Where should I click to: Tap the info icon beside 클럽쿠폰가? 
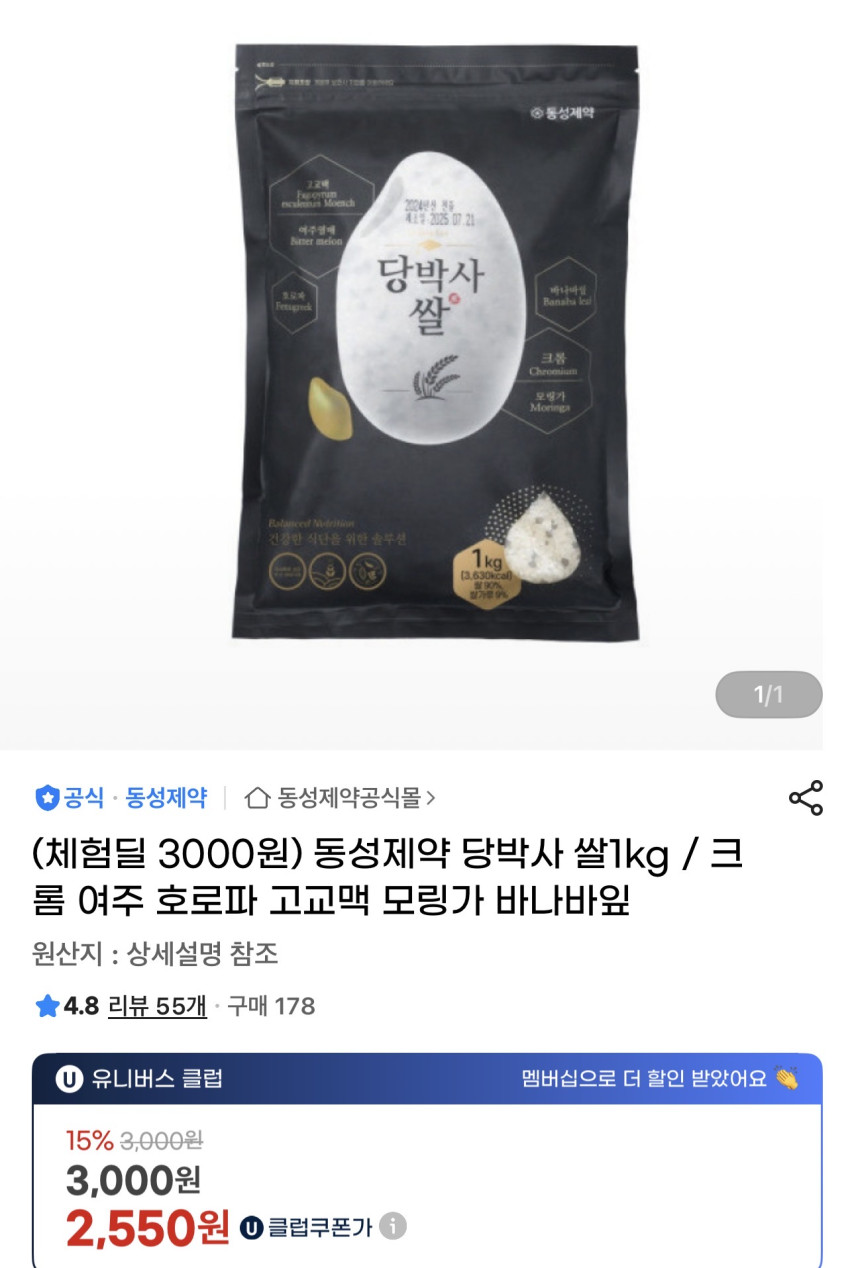pyautogui.click(x=394, y=1226)
